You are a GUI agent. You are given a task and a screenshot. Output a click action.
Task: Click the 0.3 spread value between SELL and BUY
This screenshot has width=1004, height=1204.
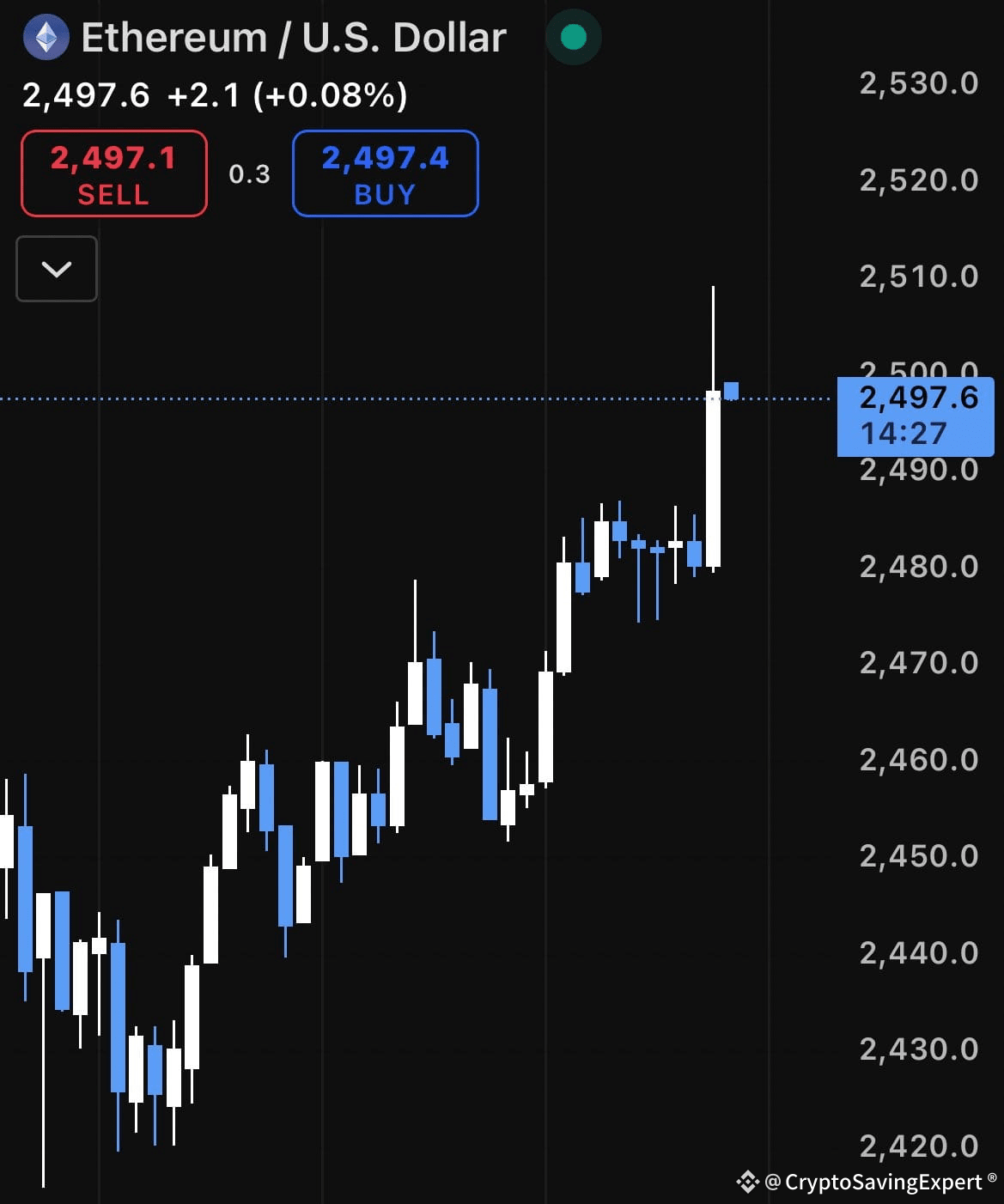click(x=248, y=174)
